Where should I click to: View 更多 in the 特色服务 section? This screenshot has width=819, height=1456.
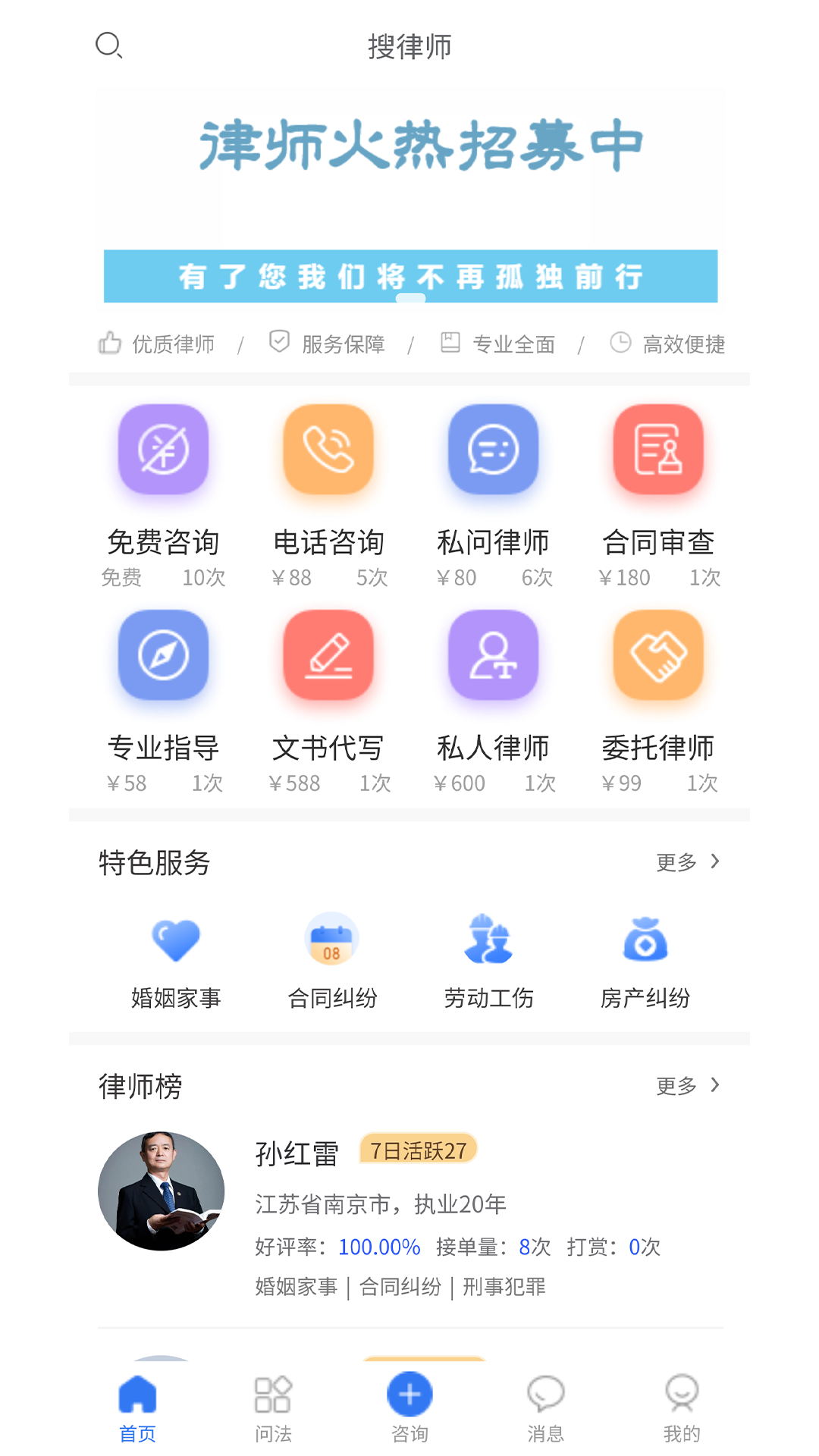[687, 862]
